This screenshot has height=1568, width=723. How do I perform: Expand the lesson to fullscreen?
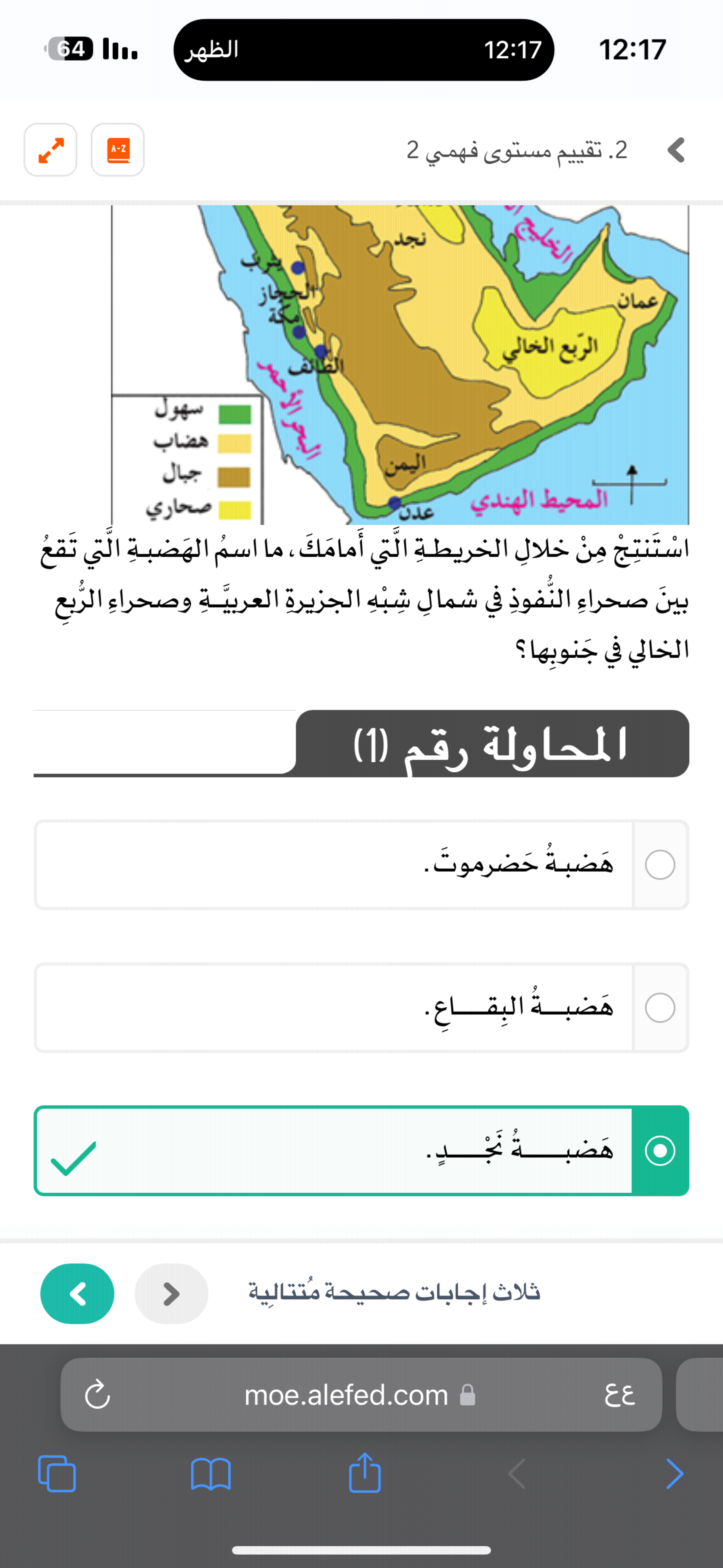(x=50, y=150)
